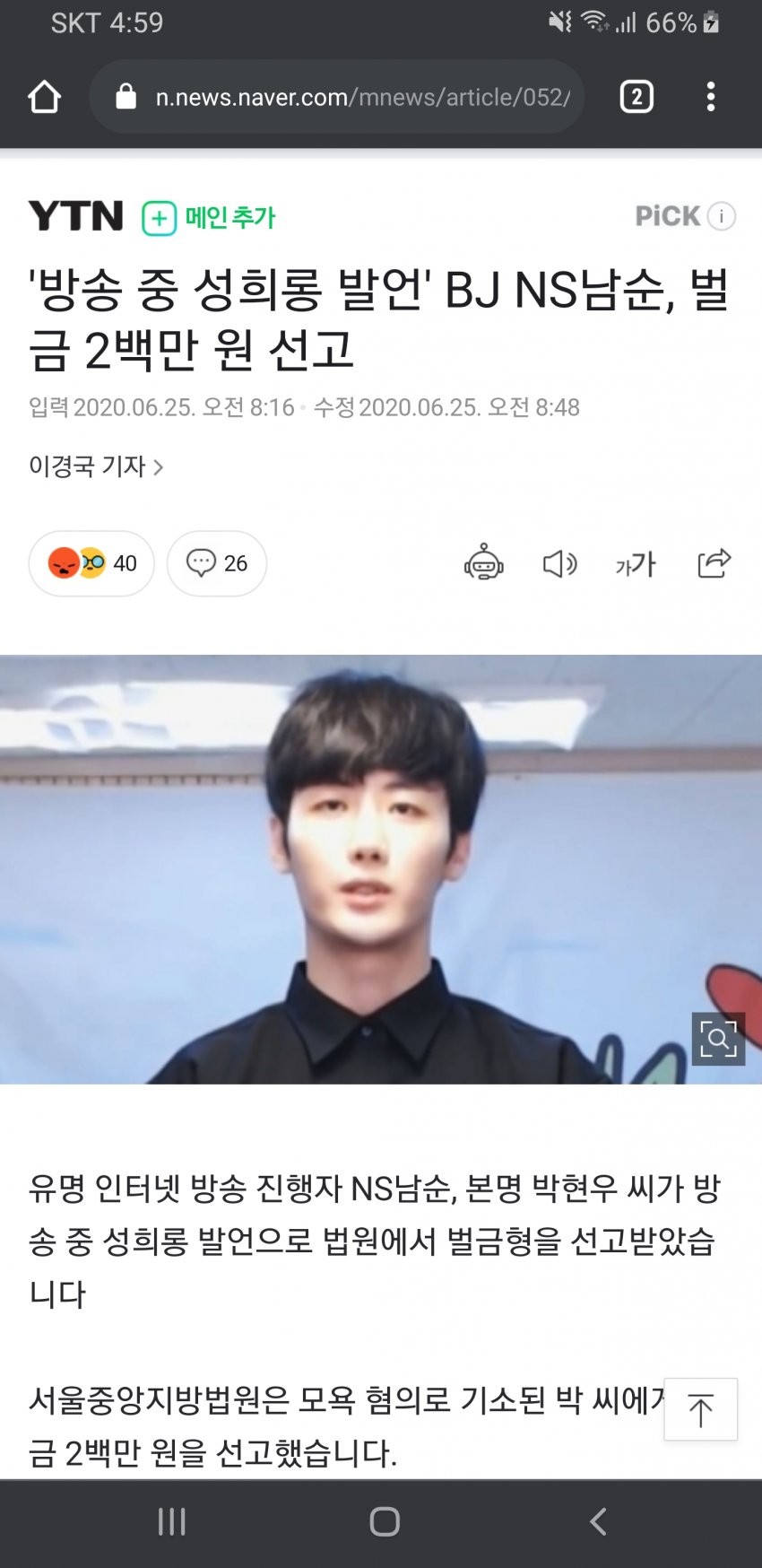Open the tab switcher showing 2 tabs
762x1568 pixels.
tap(636, 97)
